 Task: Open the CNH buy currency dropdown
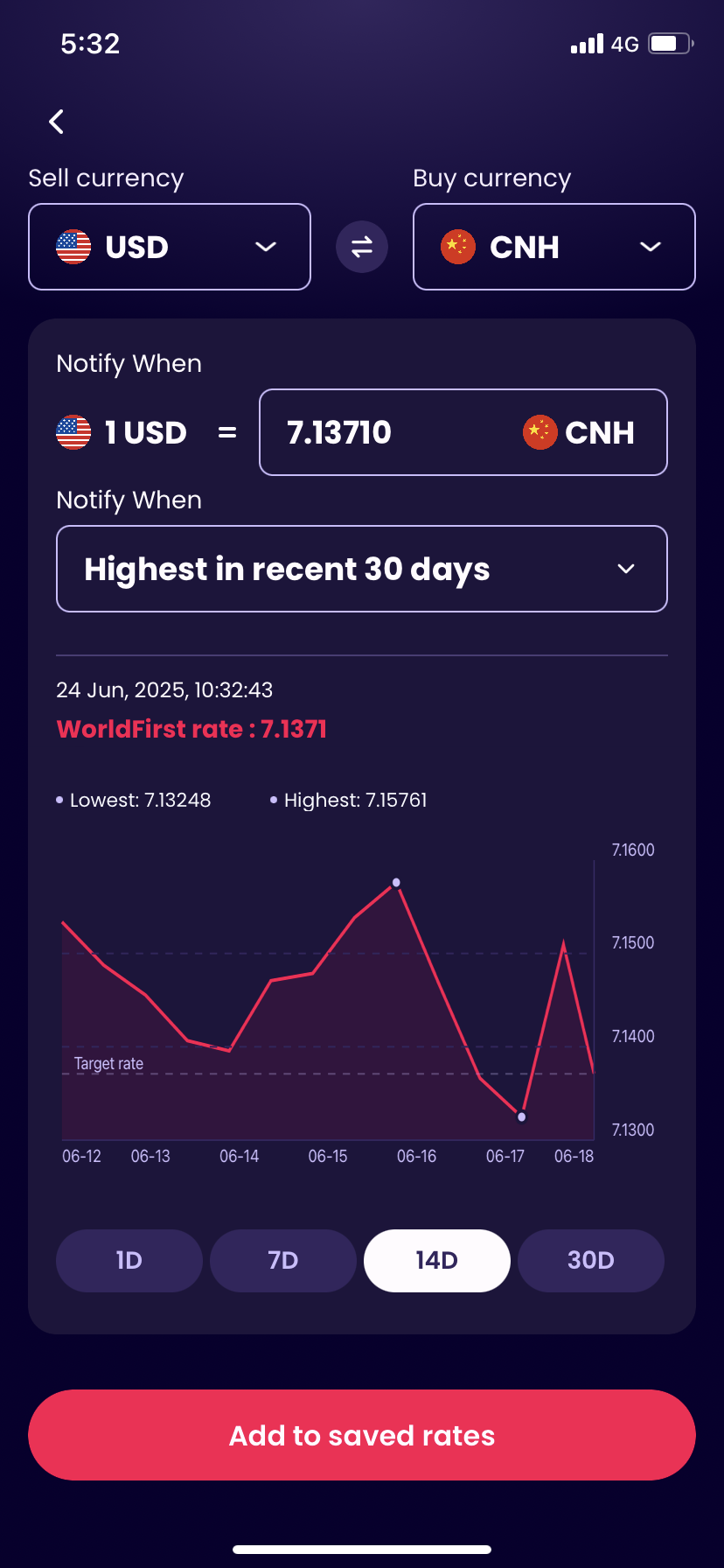point(553,247)
